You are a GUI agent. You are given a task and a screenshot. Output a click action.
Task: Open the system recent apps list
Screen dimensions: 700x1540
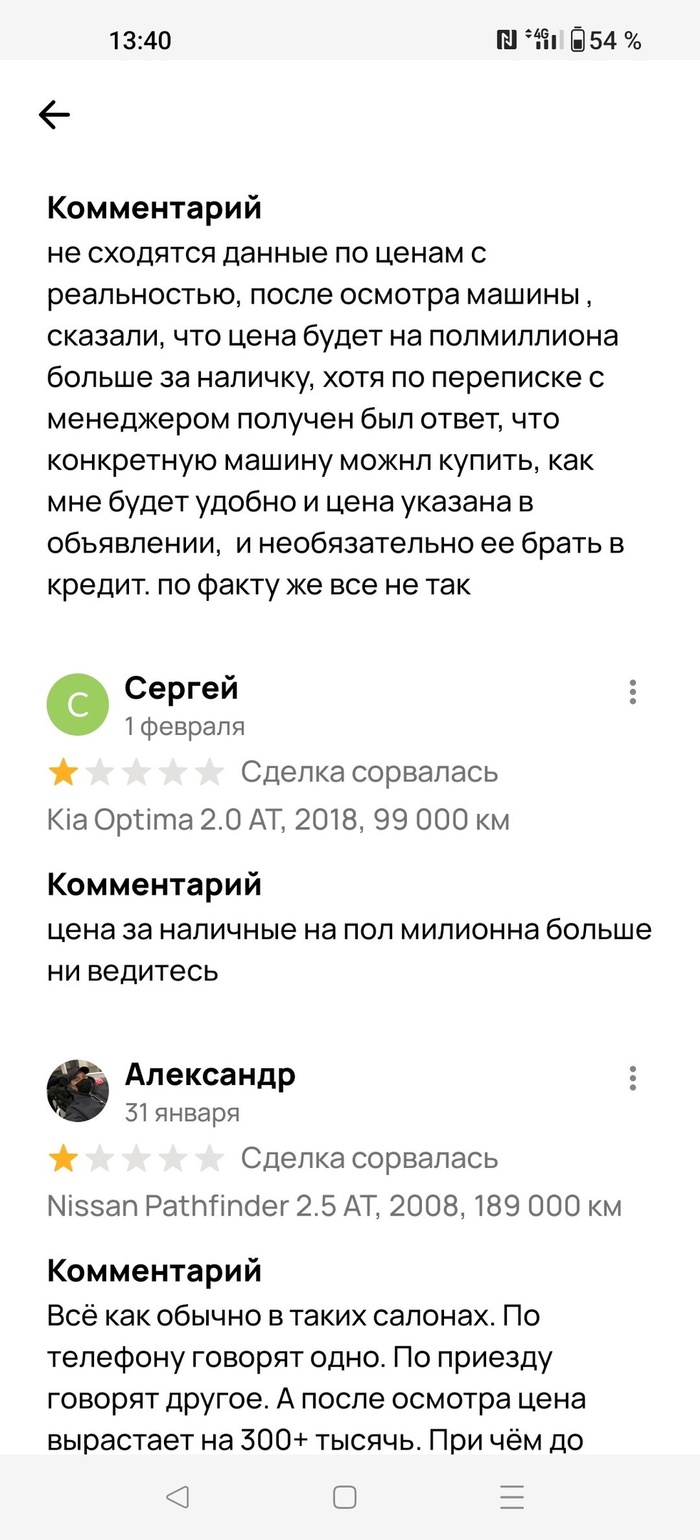(512, 1497)
